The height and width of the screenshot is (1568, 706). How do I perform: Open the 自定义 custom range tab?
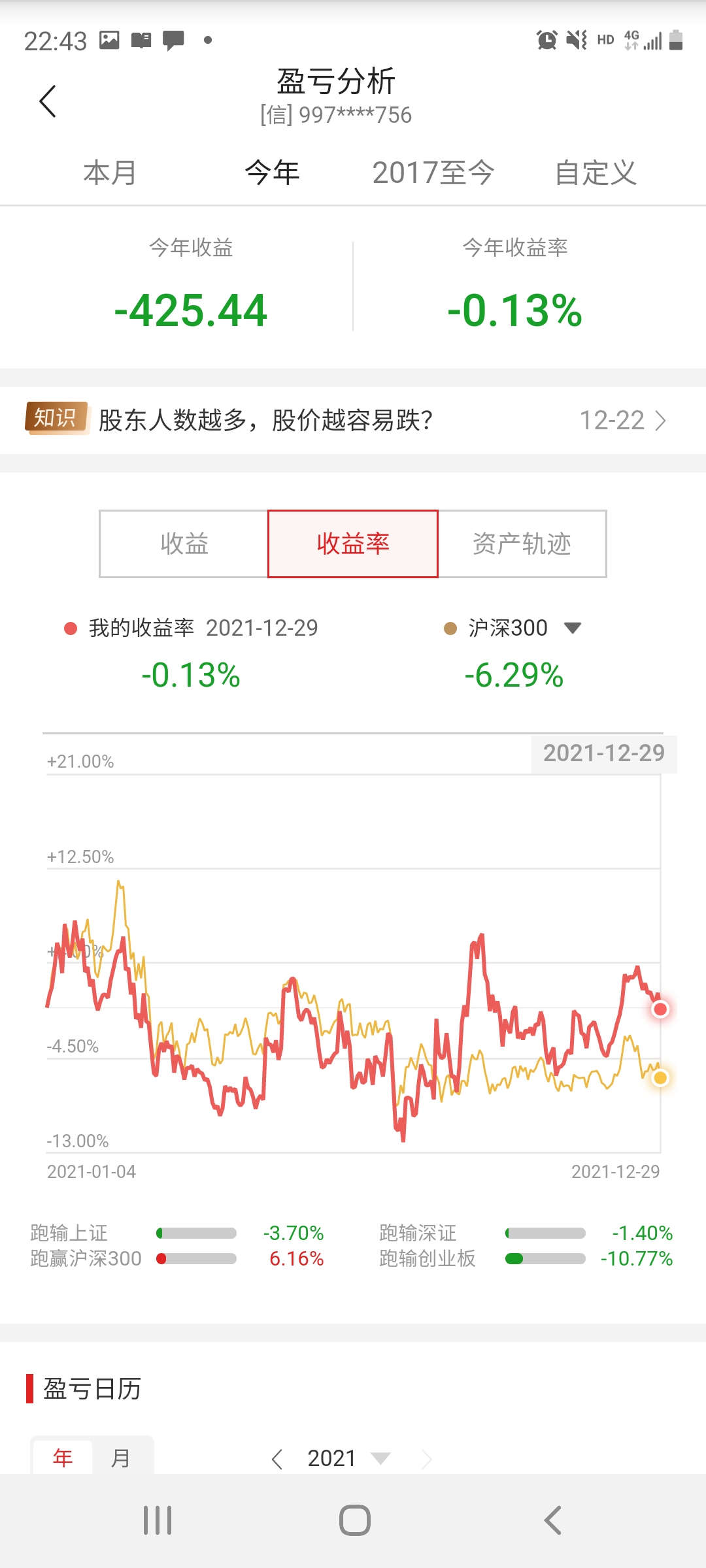coord(596,173)
